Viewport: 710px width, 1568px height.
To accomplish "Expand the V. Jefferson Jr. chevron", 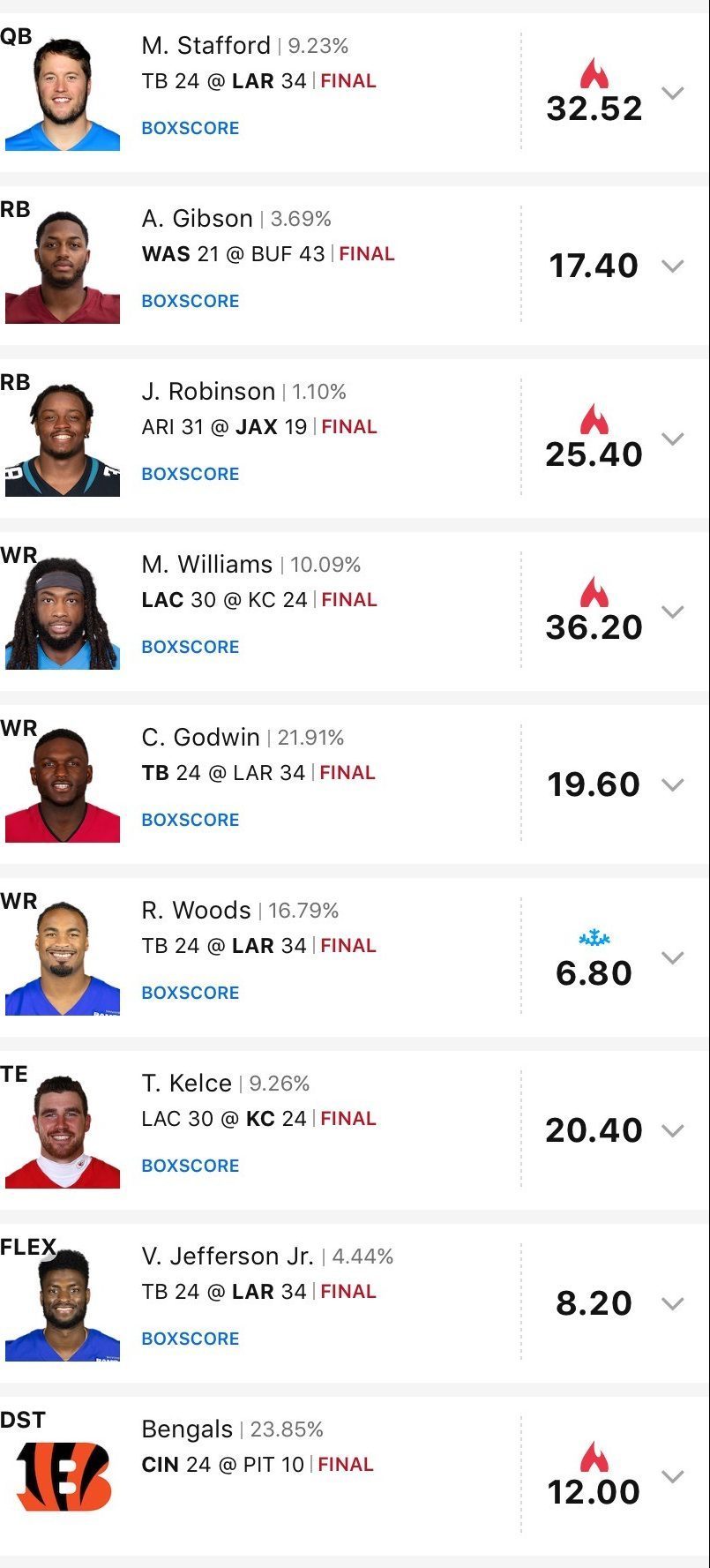I will [x=673, y=1303].
